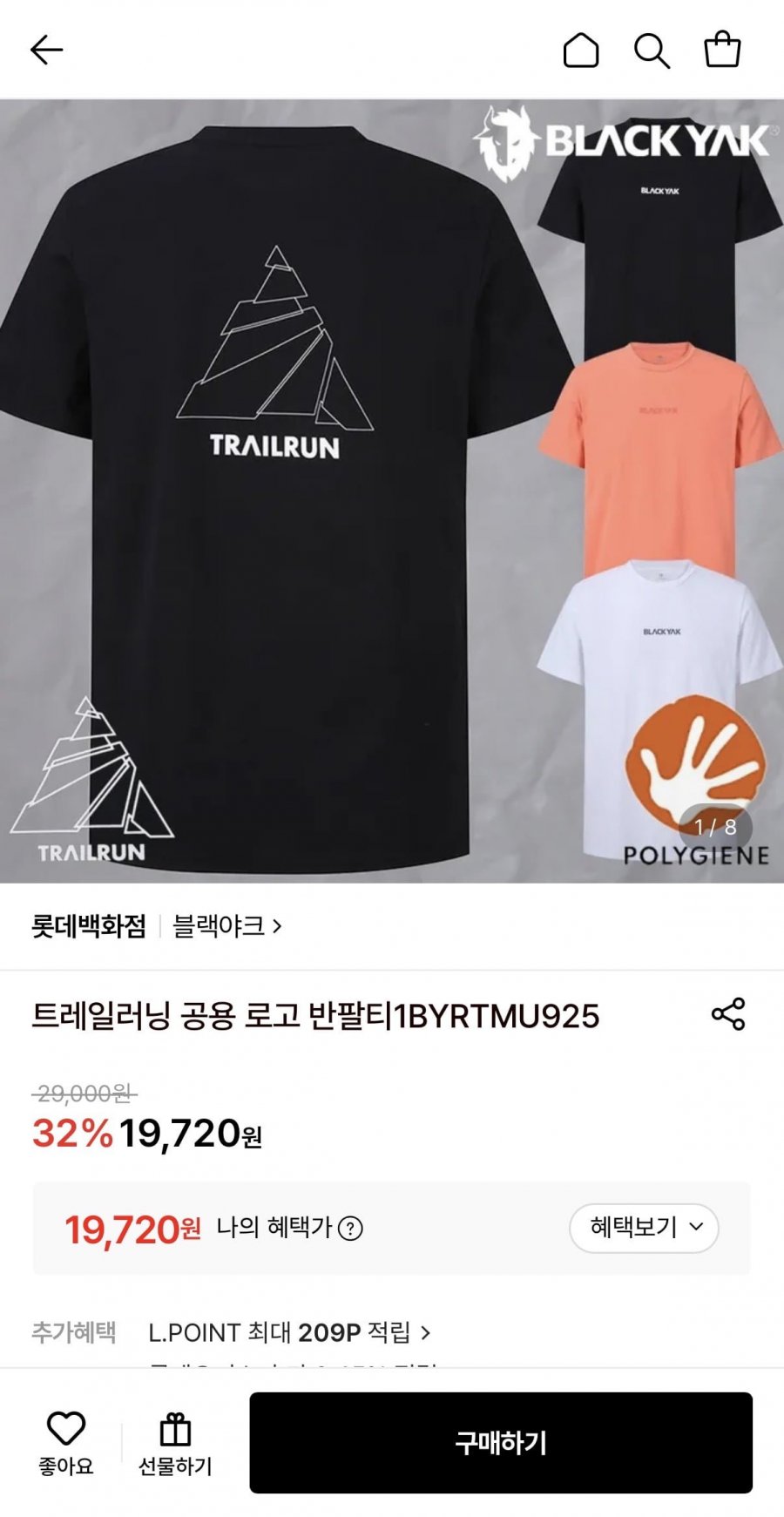
Task: Open the search magnifier
Action: pyautogui.click(x=652, y=51)
